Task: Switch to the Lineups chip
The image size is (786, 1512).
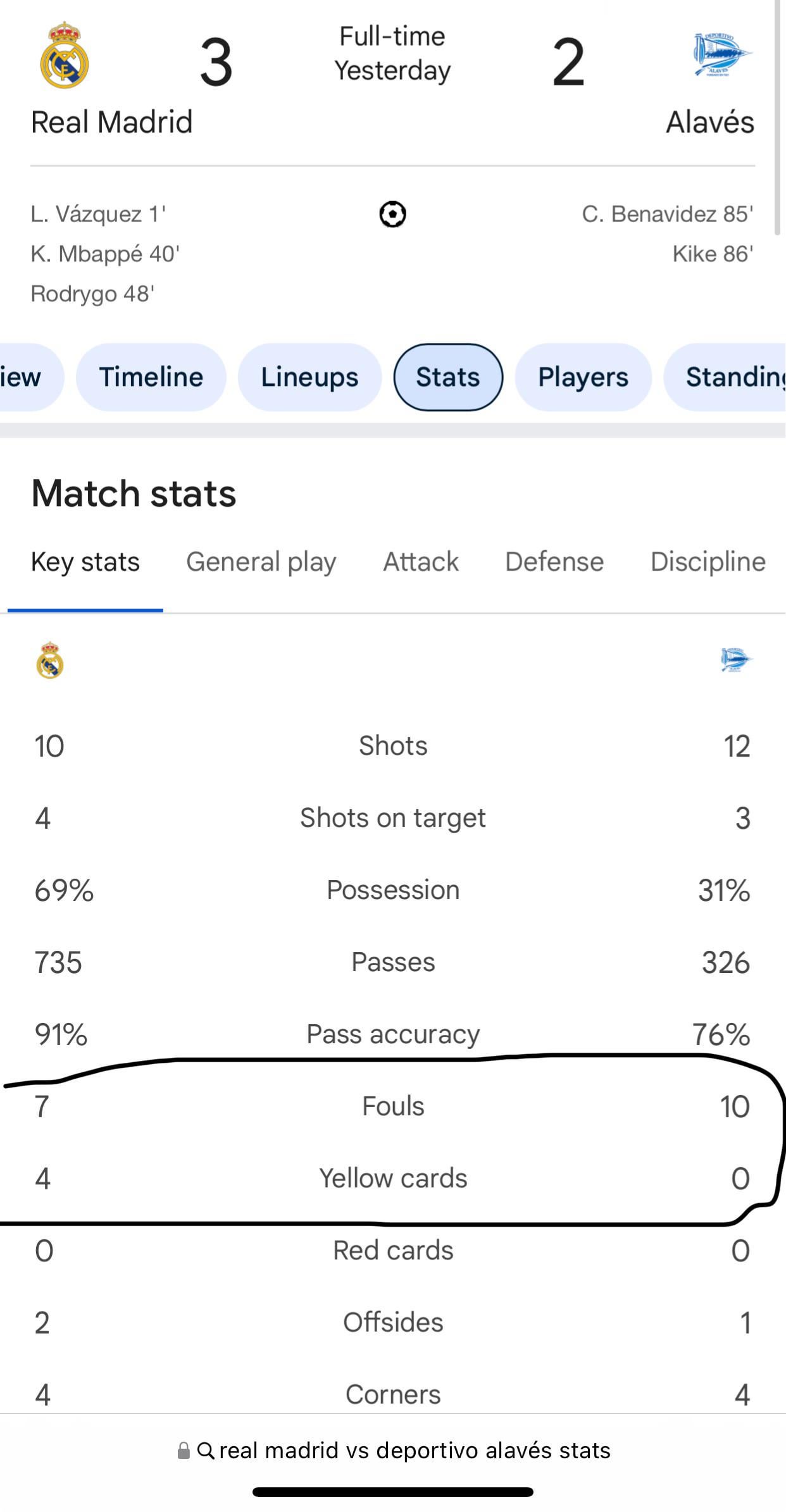Action: point(309,377)
